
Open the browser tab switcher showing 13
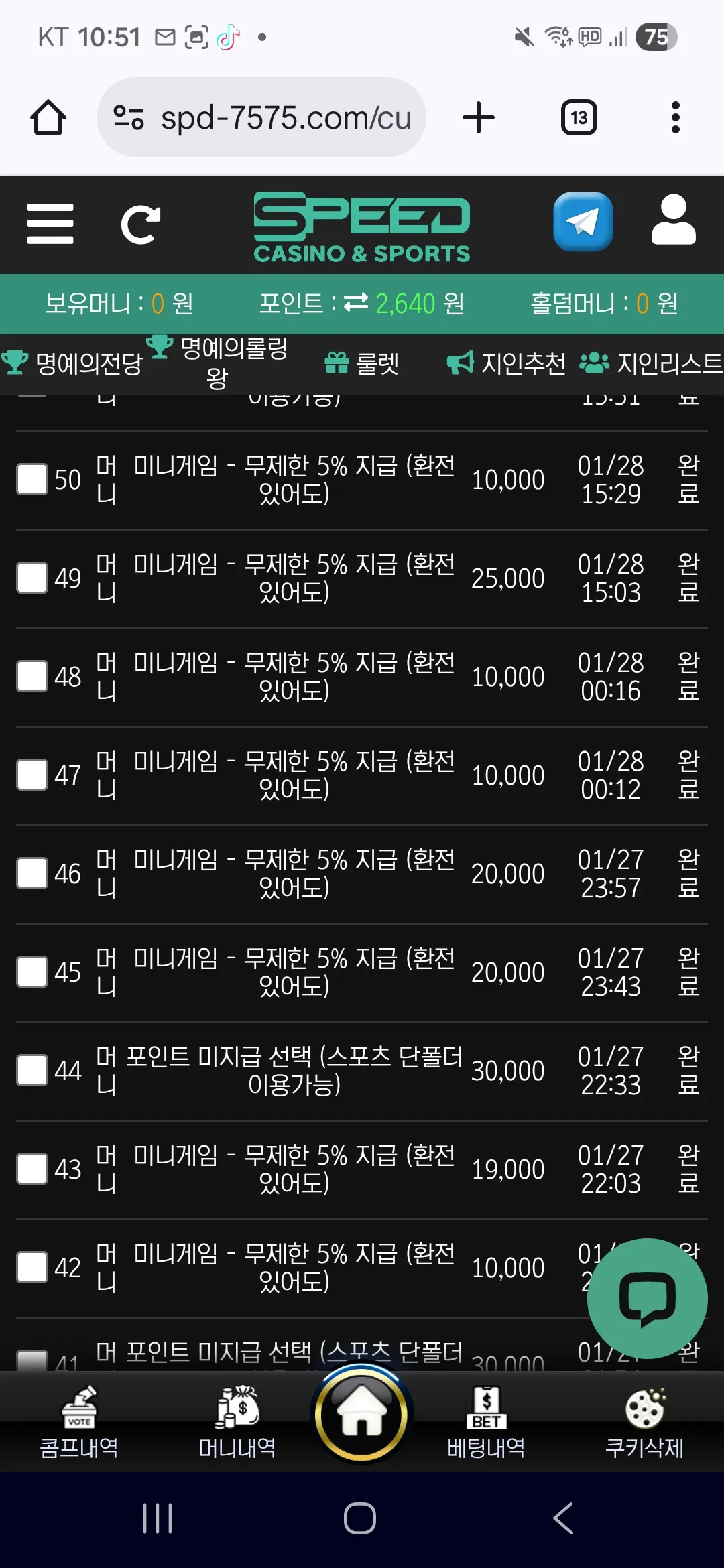click(x=579, y=118)
